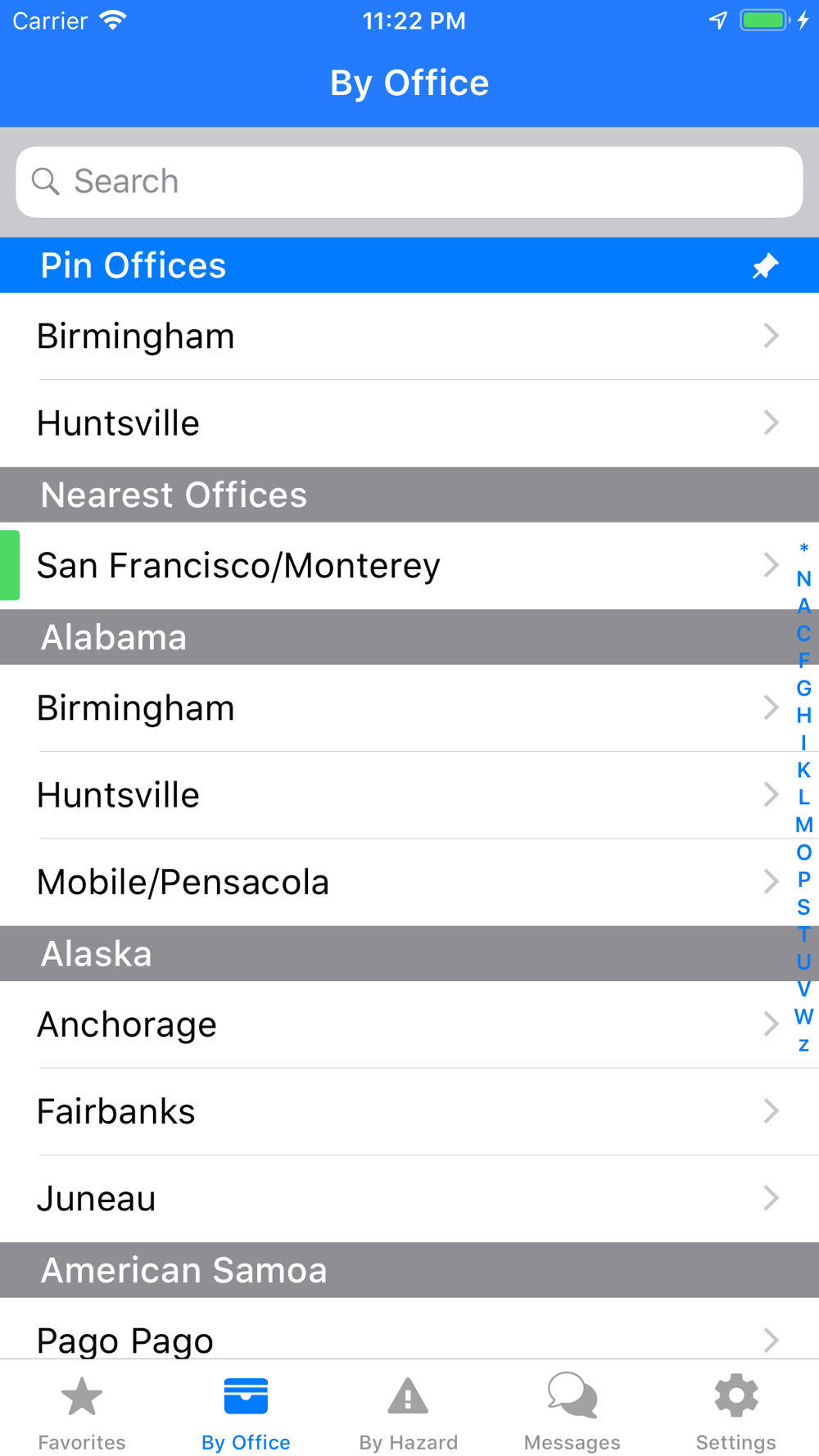Select the By Office tab
Viewport: 819px width, 1456px height.
click(246, 1412)
